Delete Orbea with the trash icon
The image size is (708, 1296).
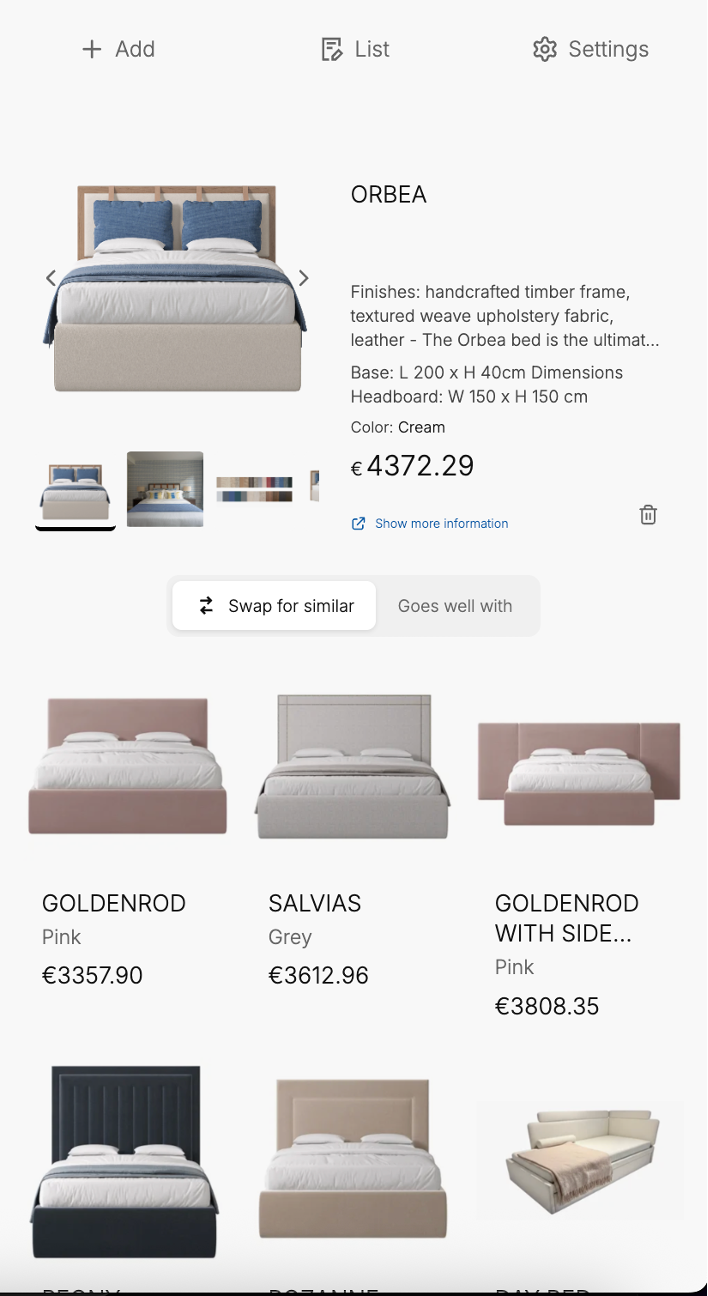(x=648, y=515)
